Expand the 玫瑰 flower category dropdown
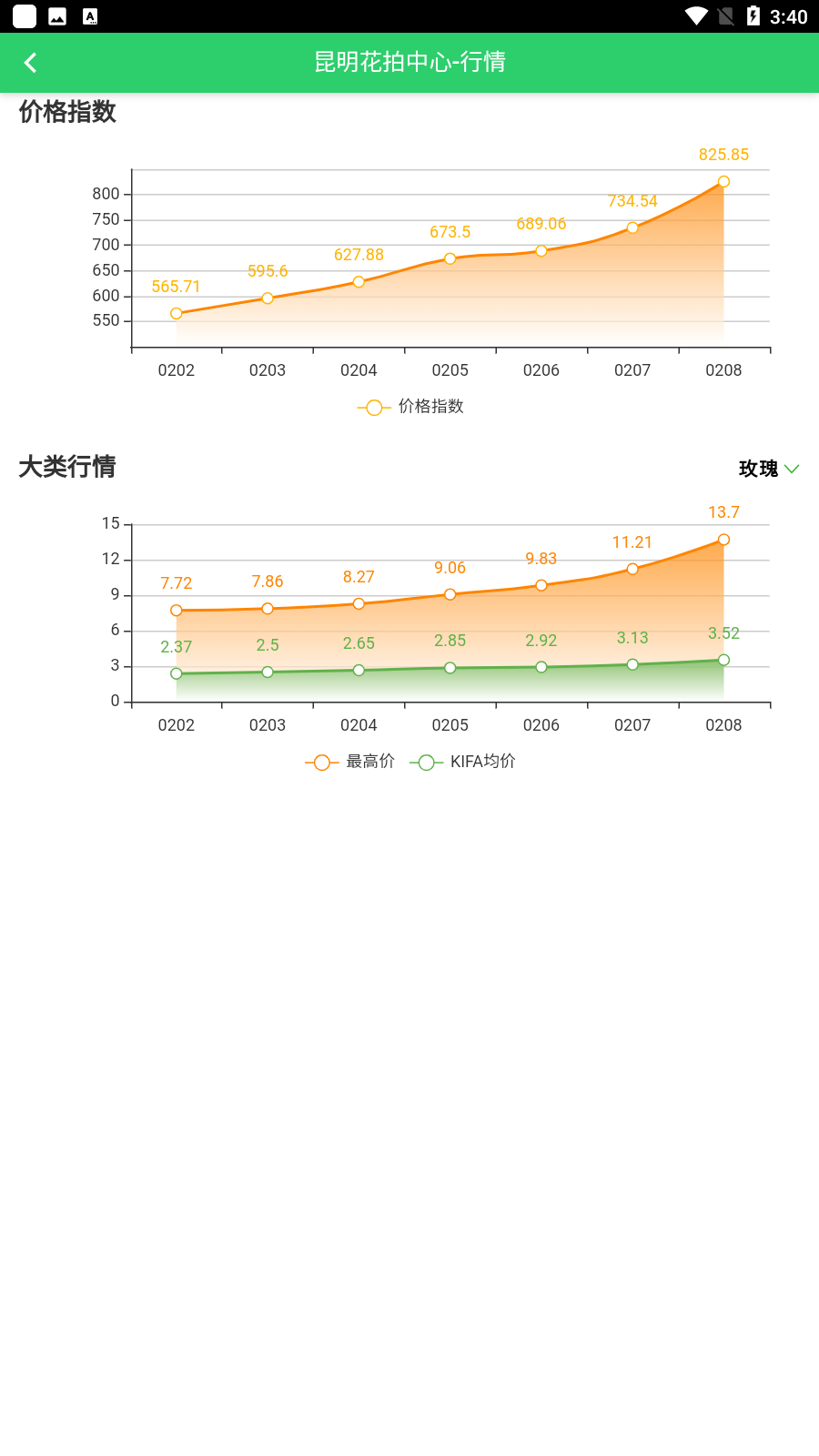The height and width of the screenshot is (1456, 819). [767, 469]
